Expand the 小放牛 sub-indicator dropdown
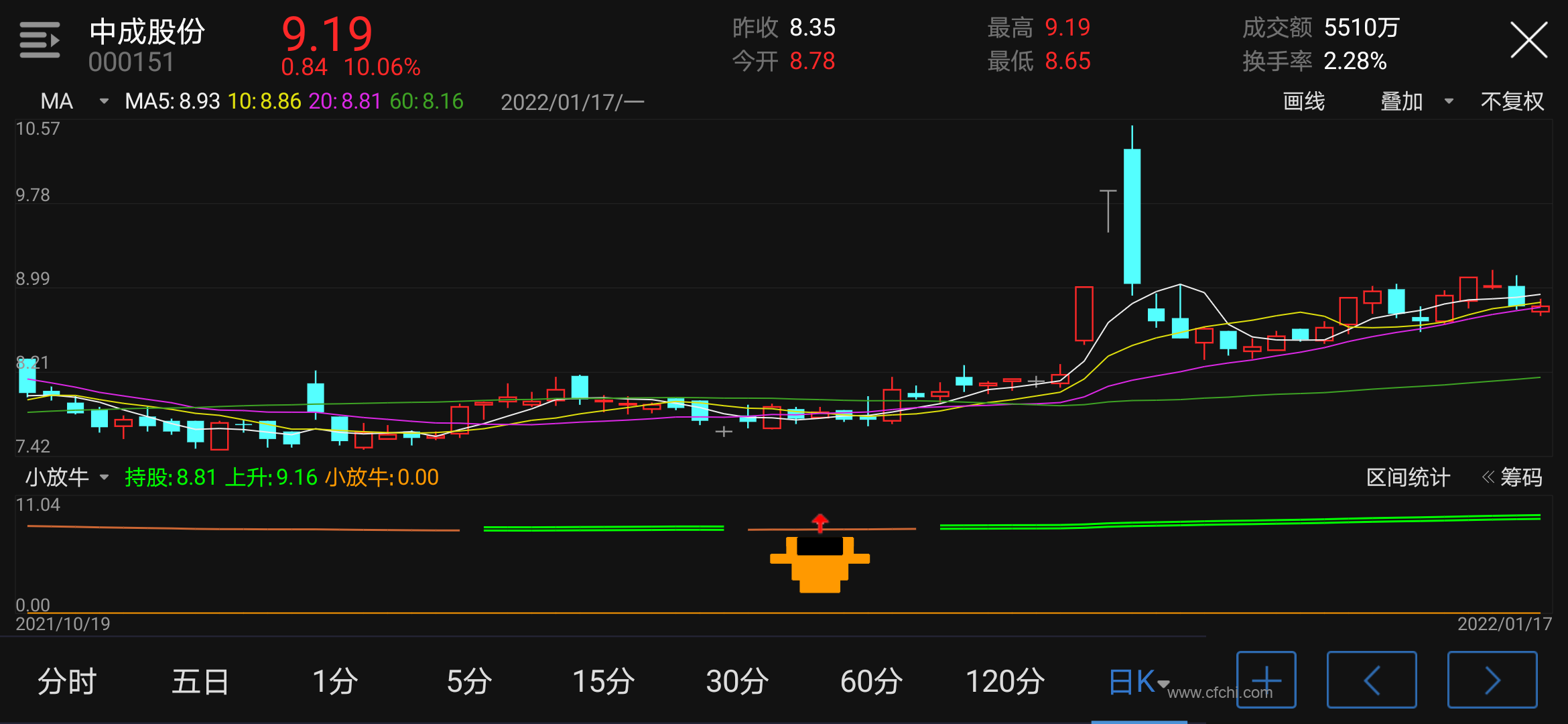The image size is (1568, 724). [67, 477]
